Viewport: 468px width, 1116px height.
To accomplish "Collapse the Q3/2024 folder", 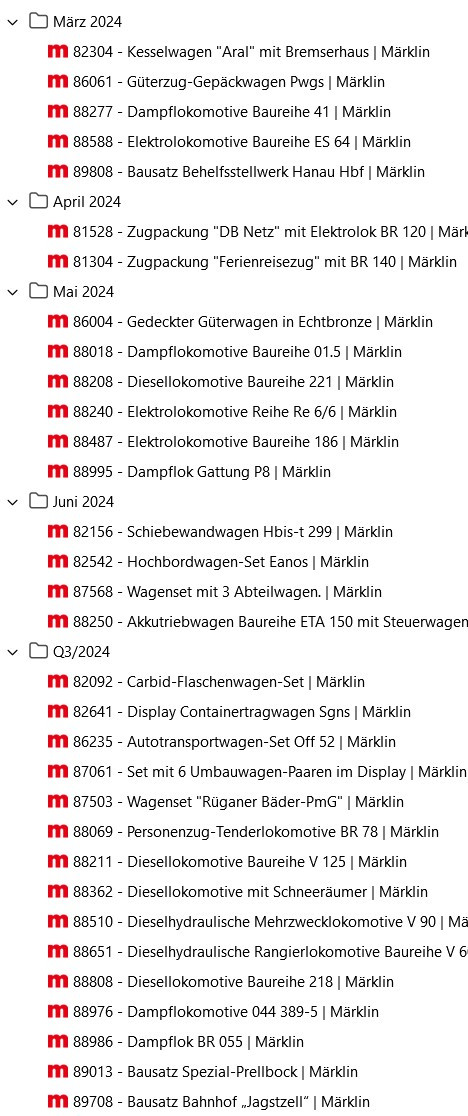I will pyautogui.click(x=11, y=652).
